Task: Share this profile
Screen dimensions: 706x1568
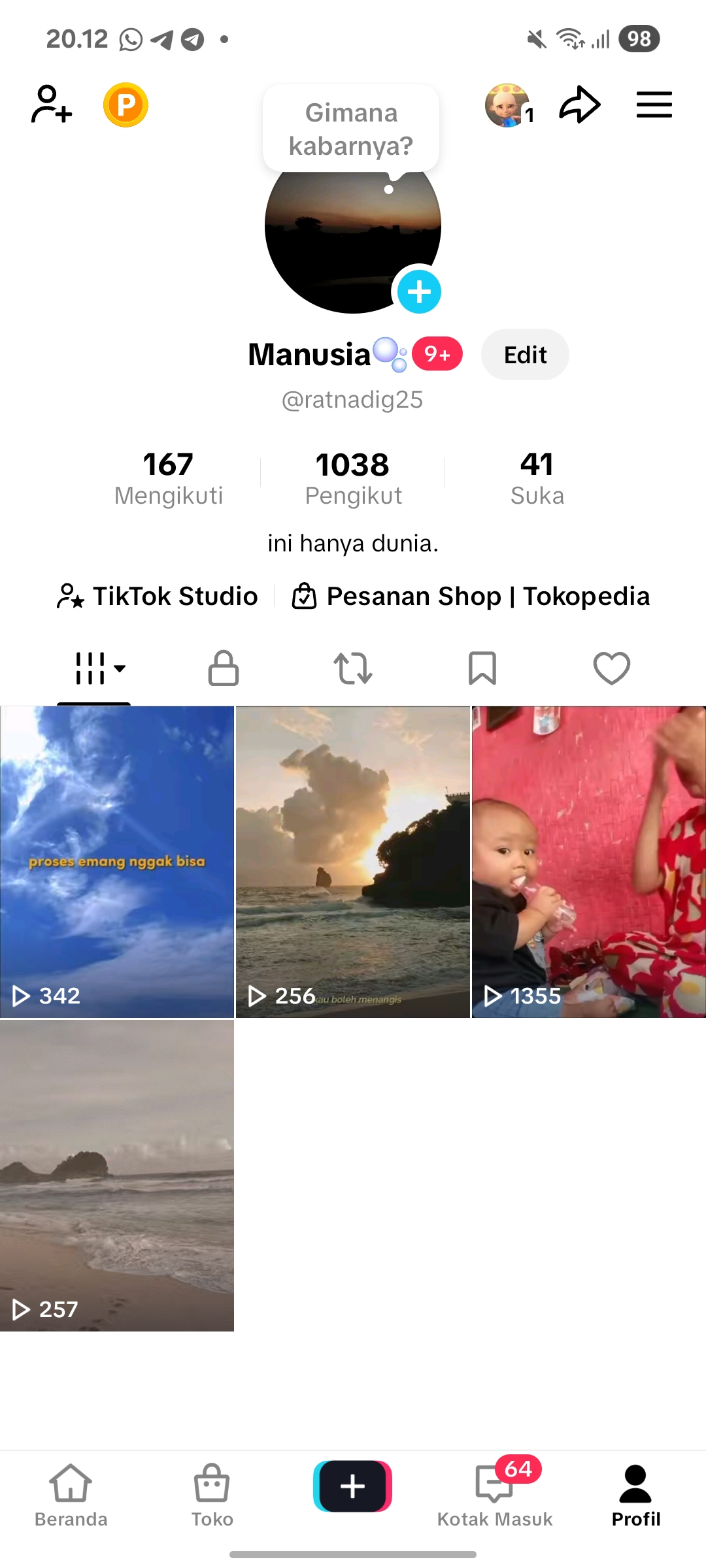Action: coord(579,105)
